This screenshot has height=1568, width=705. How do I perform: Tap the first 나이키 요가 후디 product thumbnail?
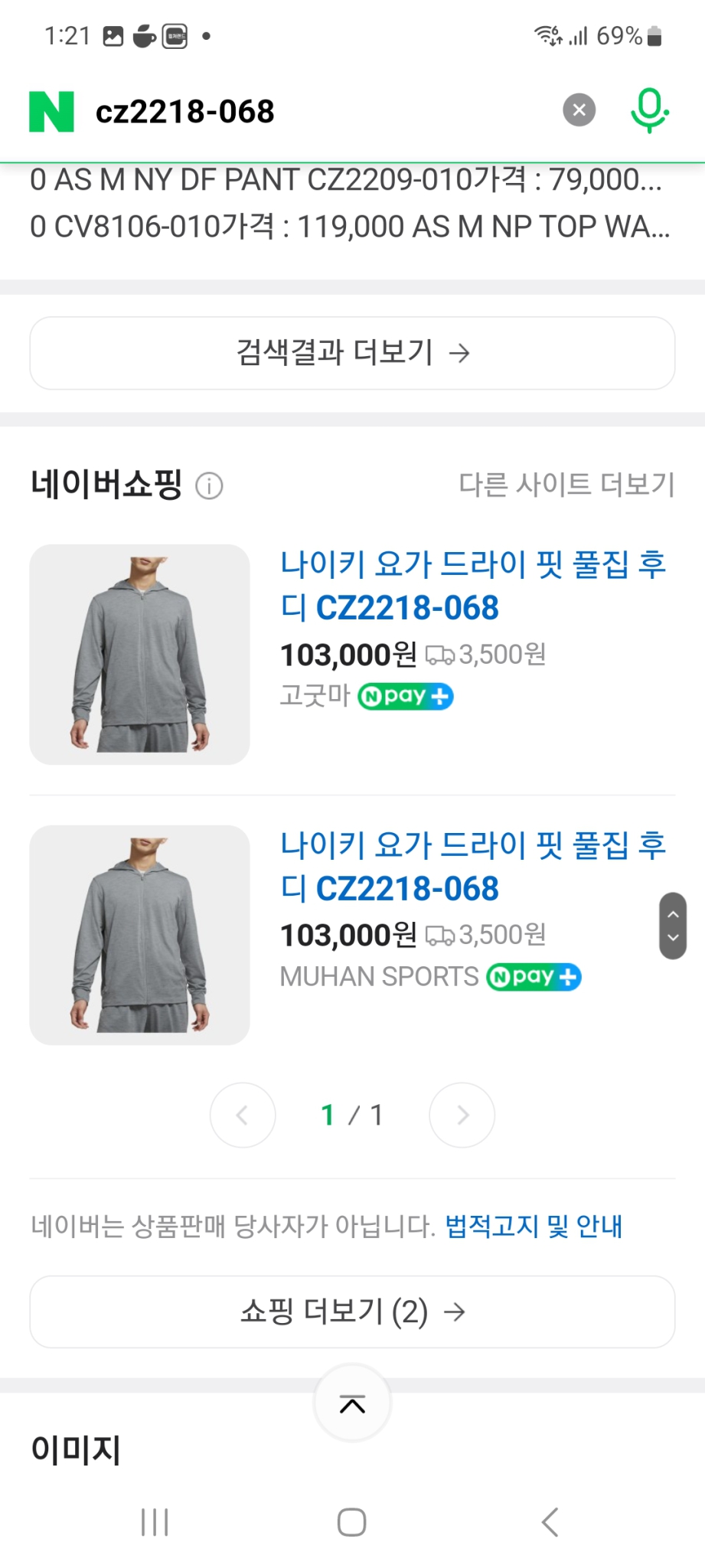point(139,653)
